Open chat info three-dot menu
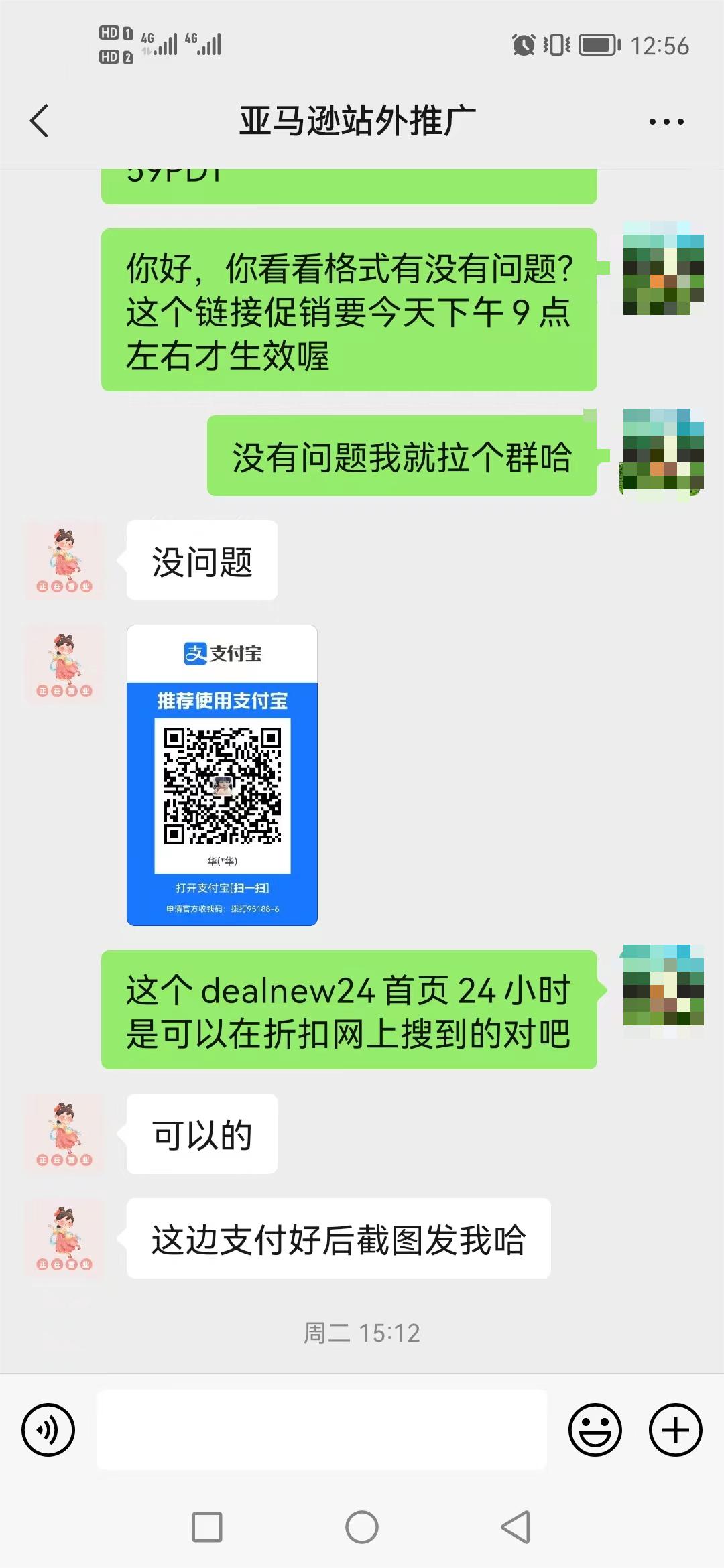The width and height of the screenshot is (724, 1568). point(666,122)
